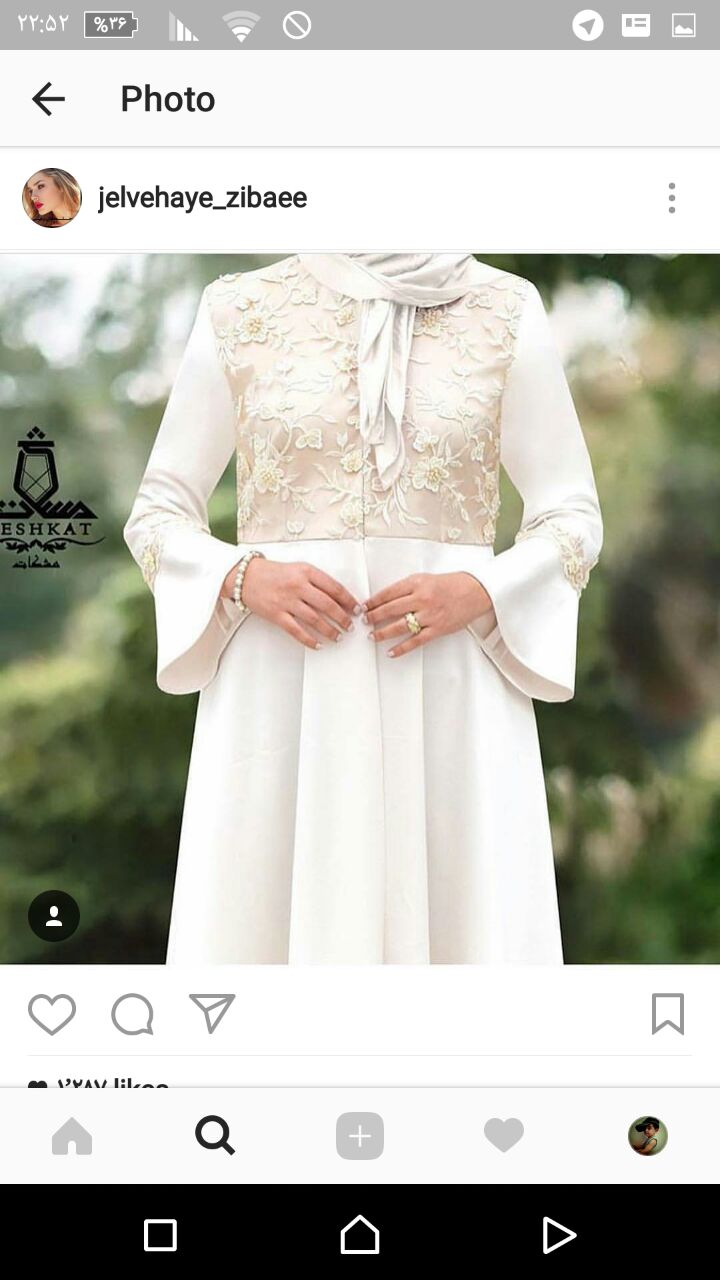Go back from the Photo screen
This screenshot has height=1280, width=720.
48,99
